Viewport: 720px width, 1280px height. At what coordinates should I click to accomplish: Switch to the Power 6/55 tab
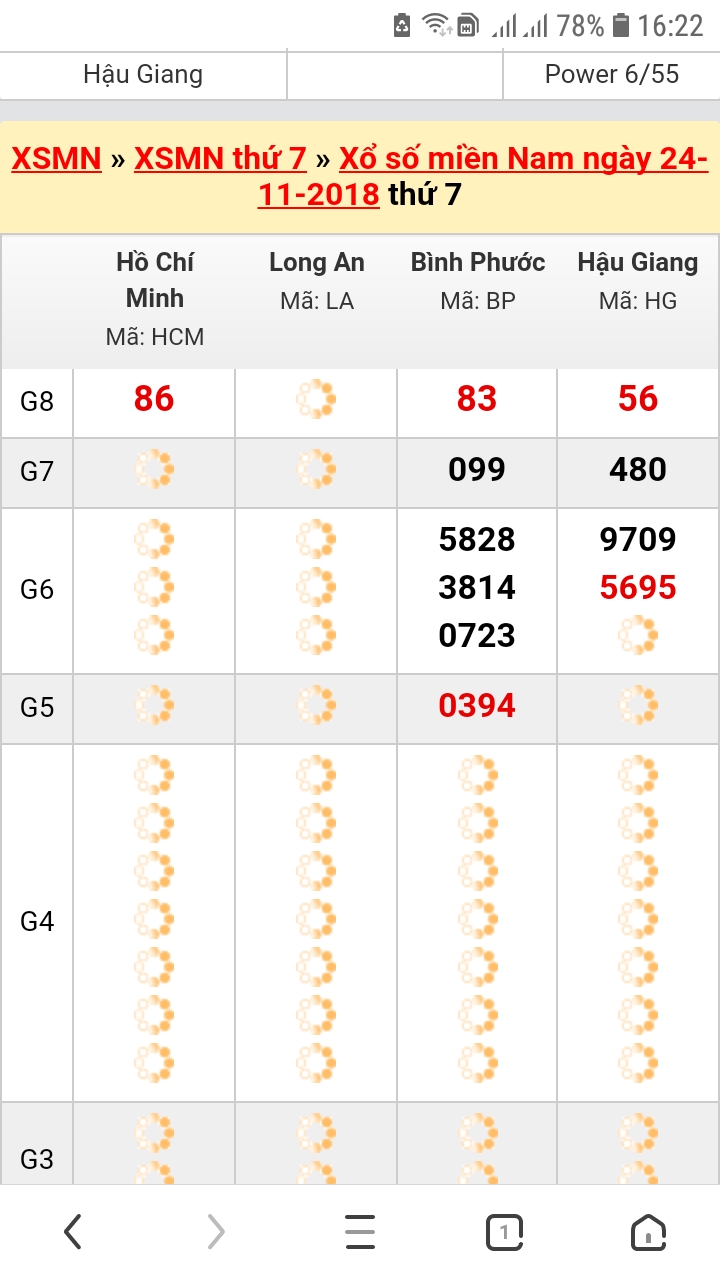(611, 75)
